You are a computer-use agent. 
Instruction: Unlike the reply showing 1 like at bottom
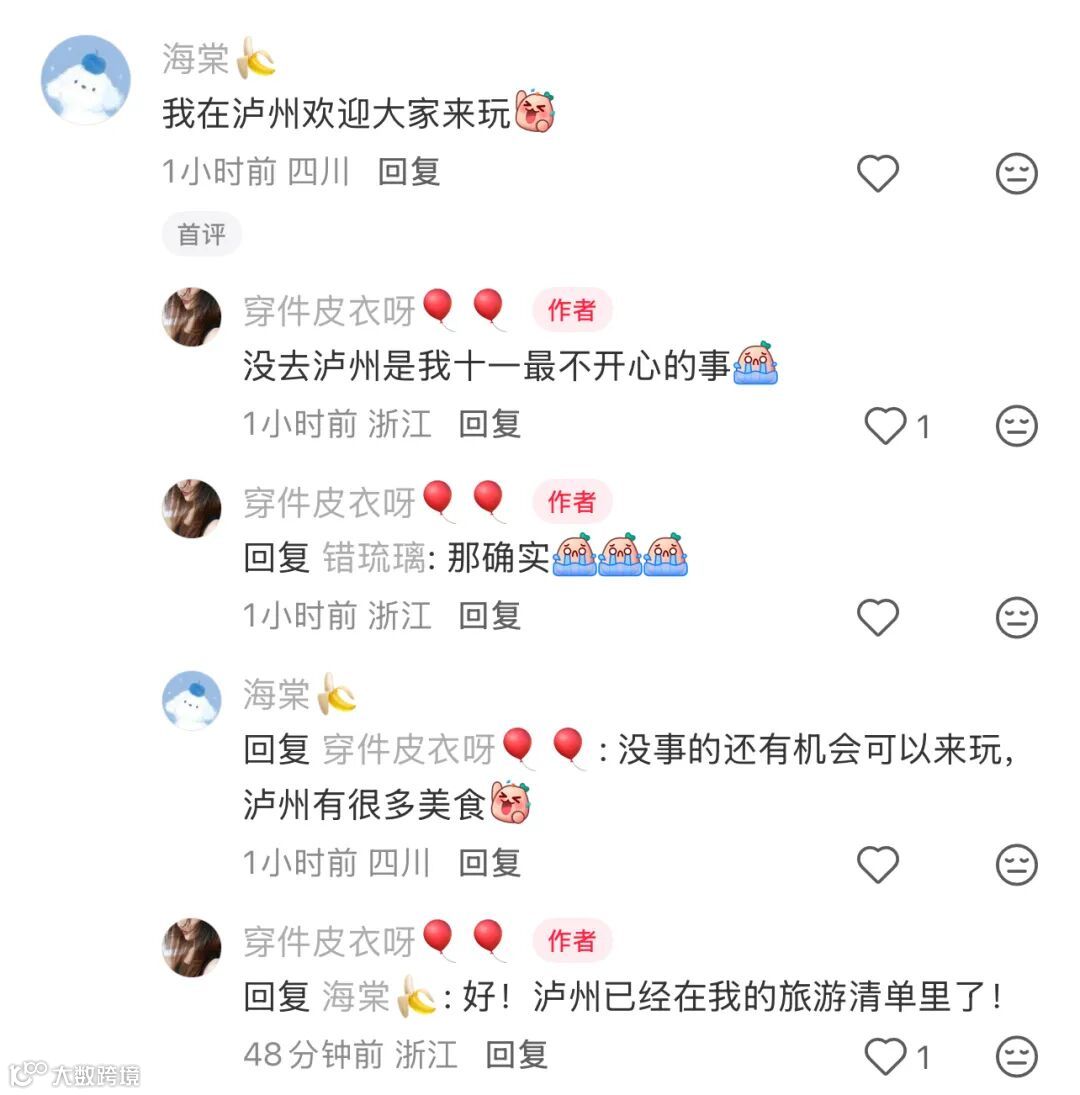(884, 1053)
